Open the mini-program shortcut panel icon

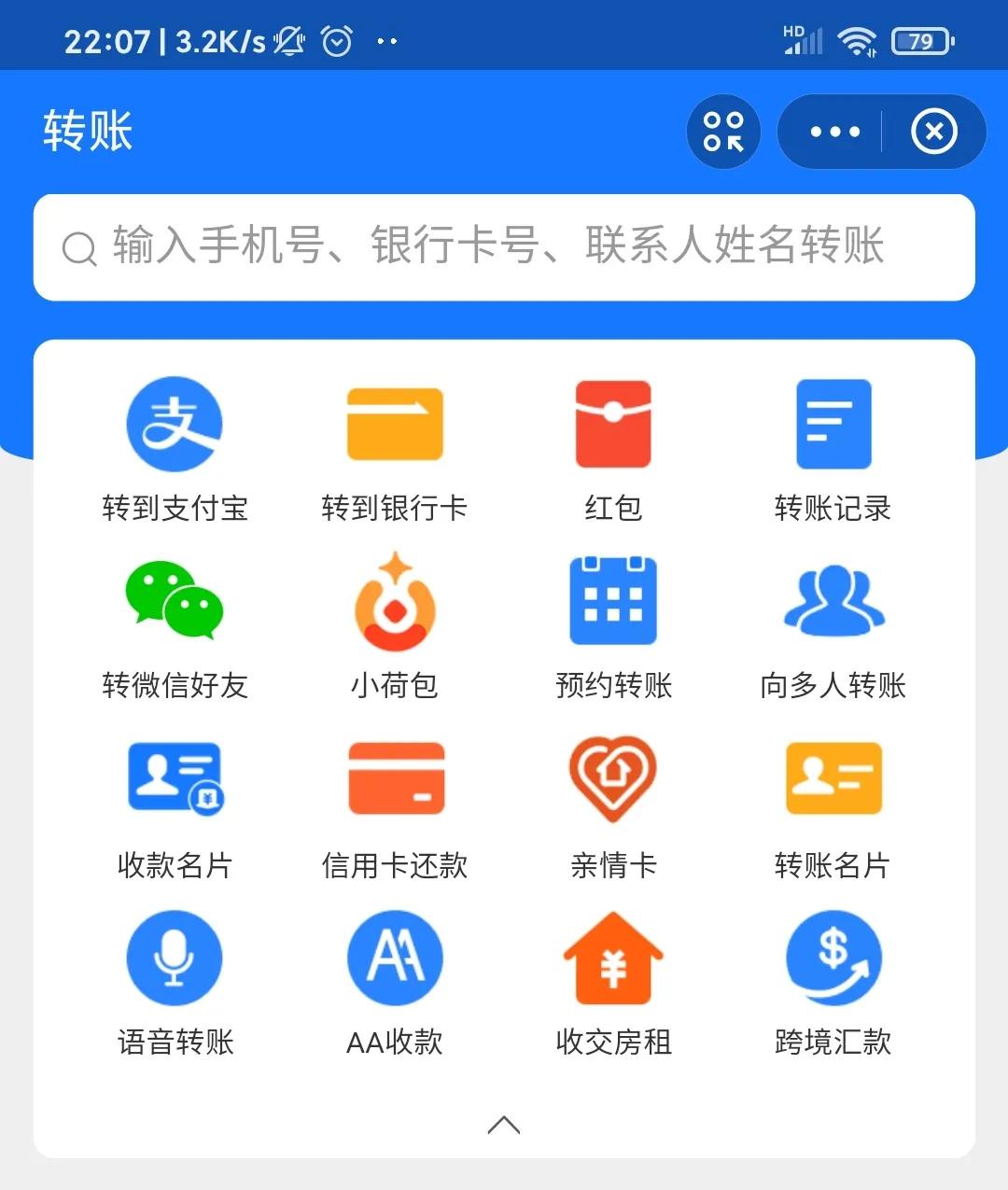(723, 132)
